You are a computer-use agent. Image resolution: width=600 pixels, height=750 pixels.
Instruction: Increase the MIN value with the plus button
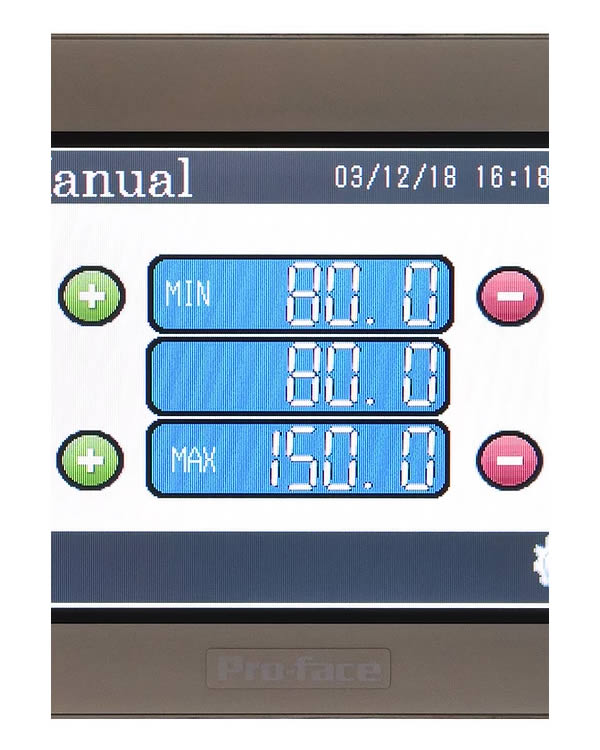[x=92, y=296]
